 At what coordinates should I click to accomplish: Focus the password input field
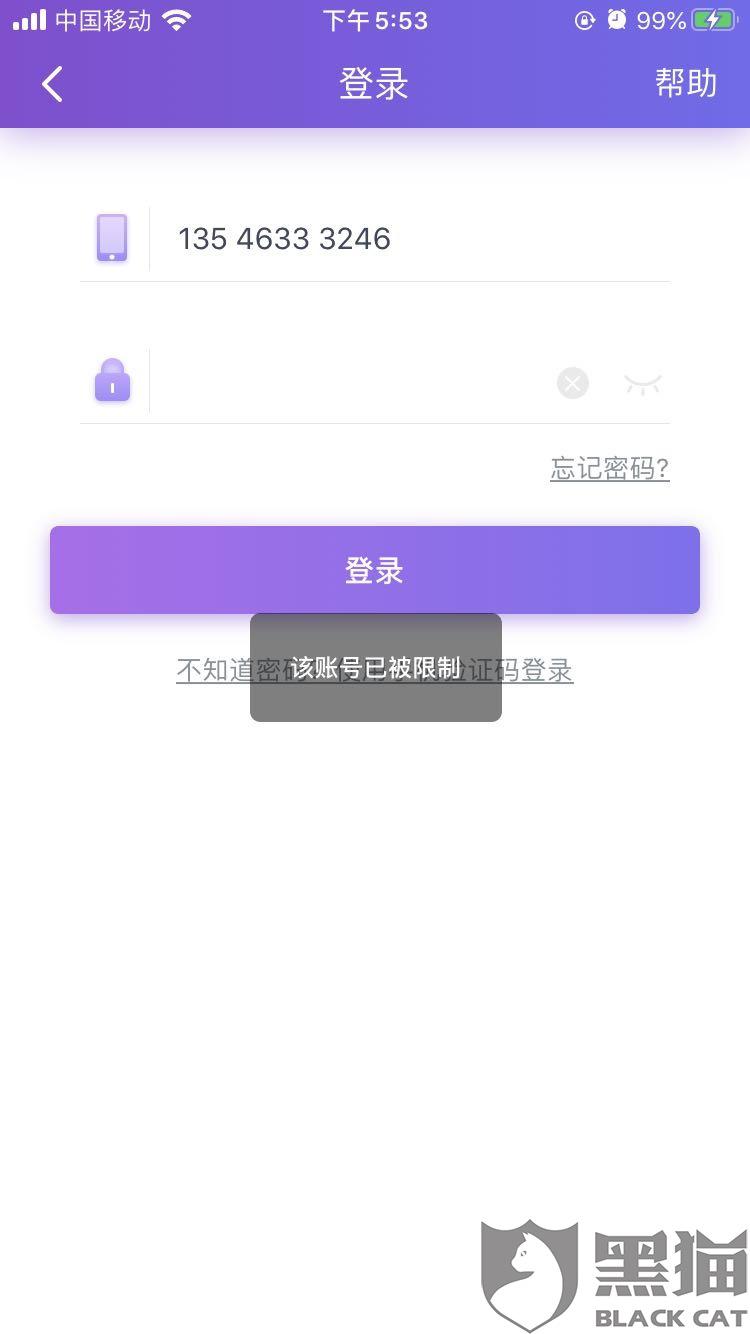pyautogui.click(x=350, y=383)
